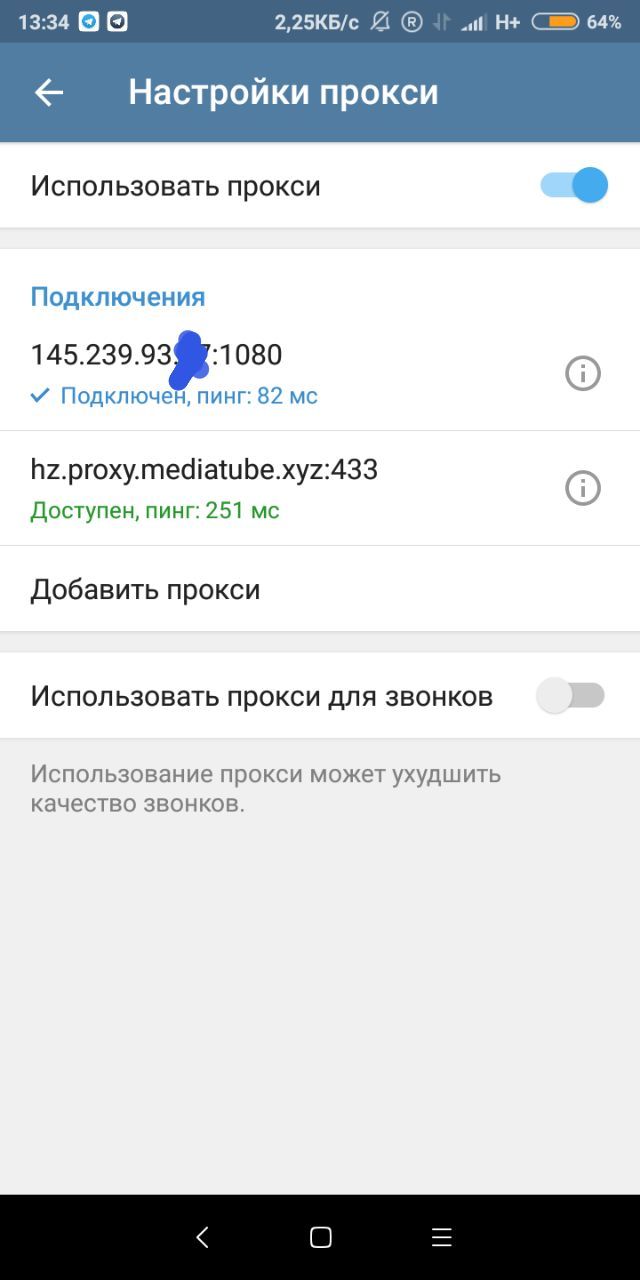Image resolution: width=640 pixels, height=1280 pixels.
Task: Open recent apps from navigation bar
Action: 441,1238
